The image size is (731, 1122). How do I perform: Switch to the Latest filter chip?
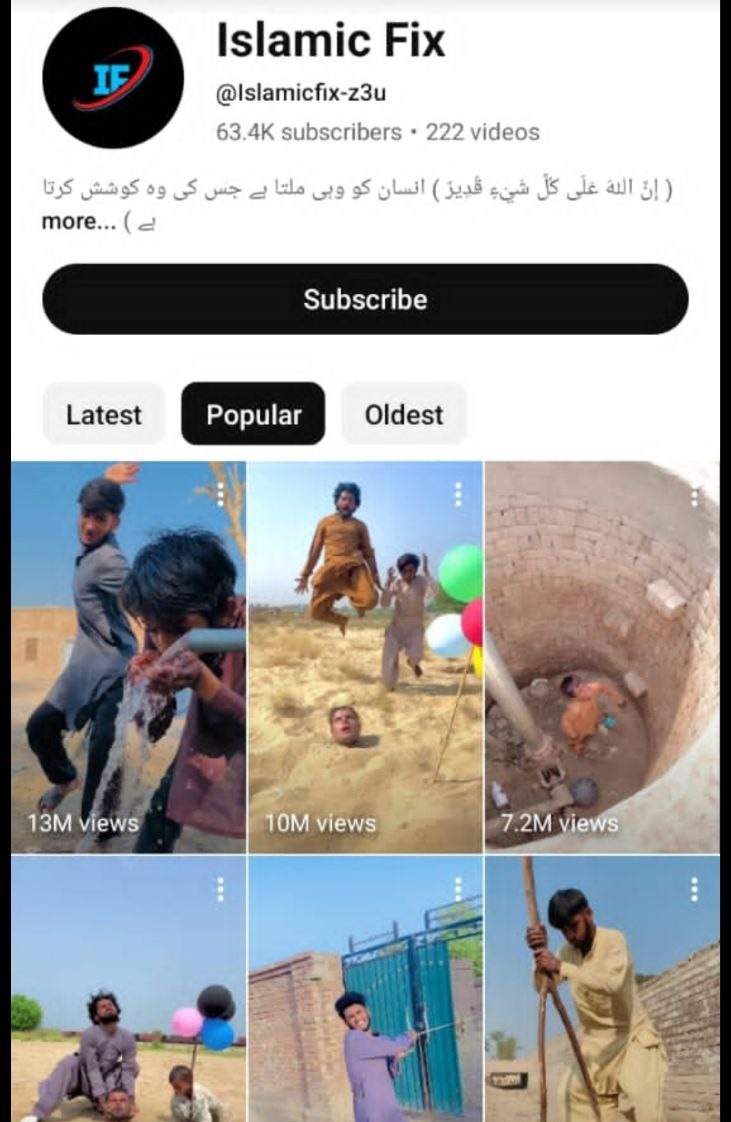pyautogui.click(x=104, y=414)
